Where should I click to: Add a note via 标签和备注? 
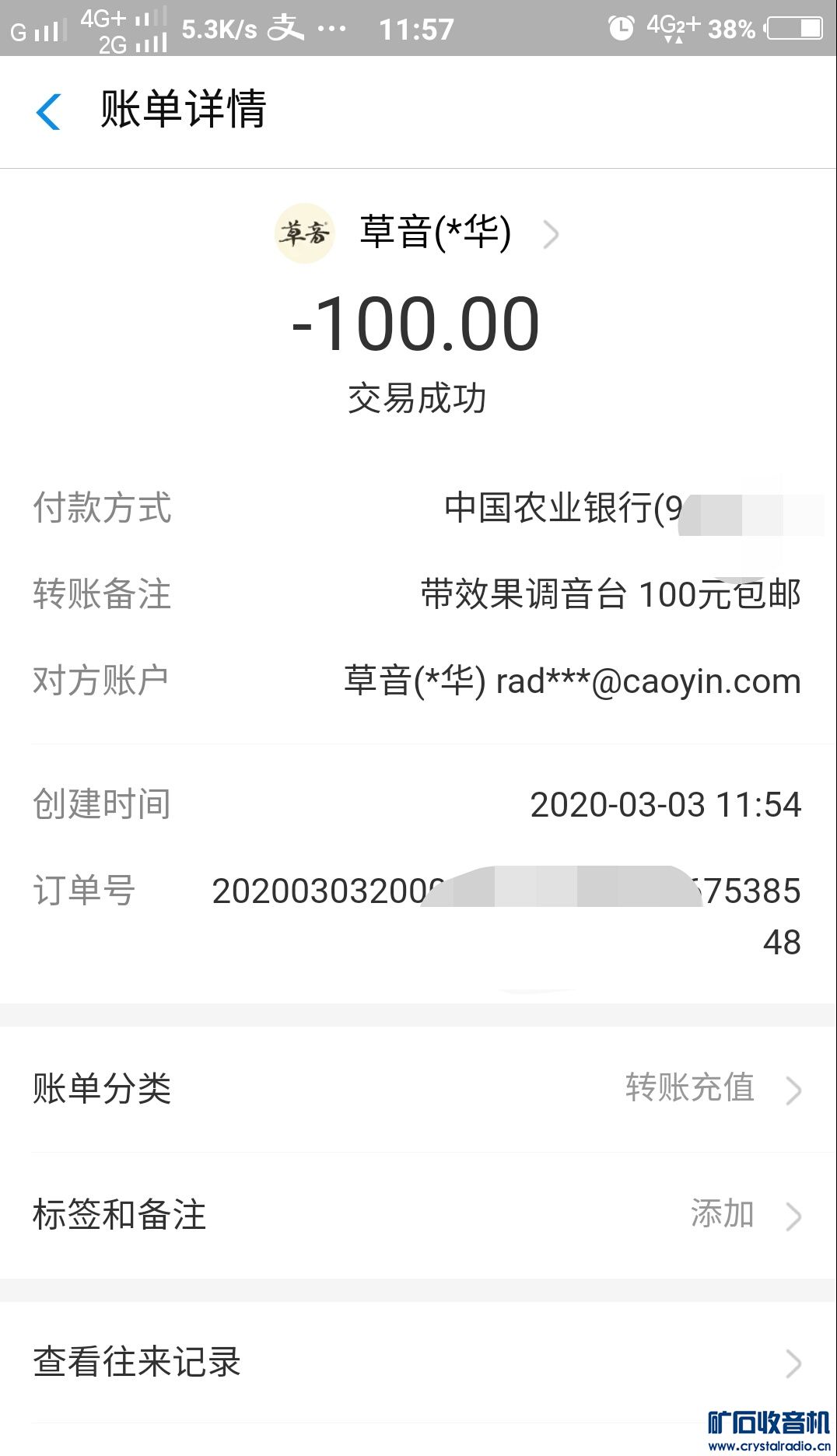point(418,1215)
